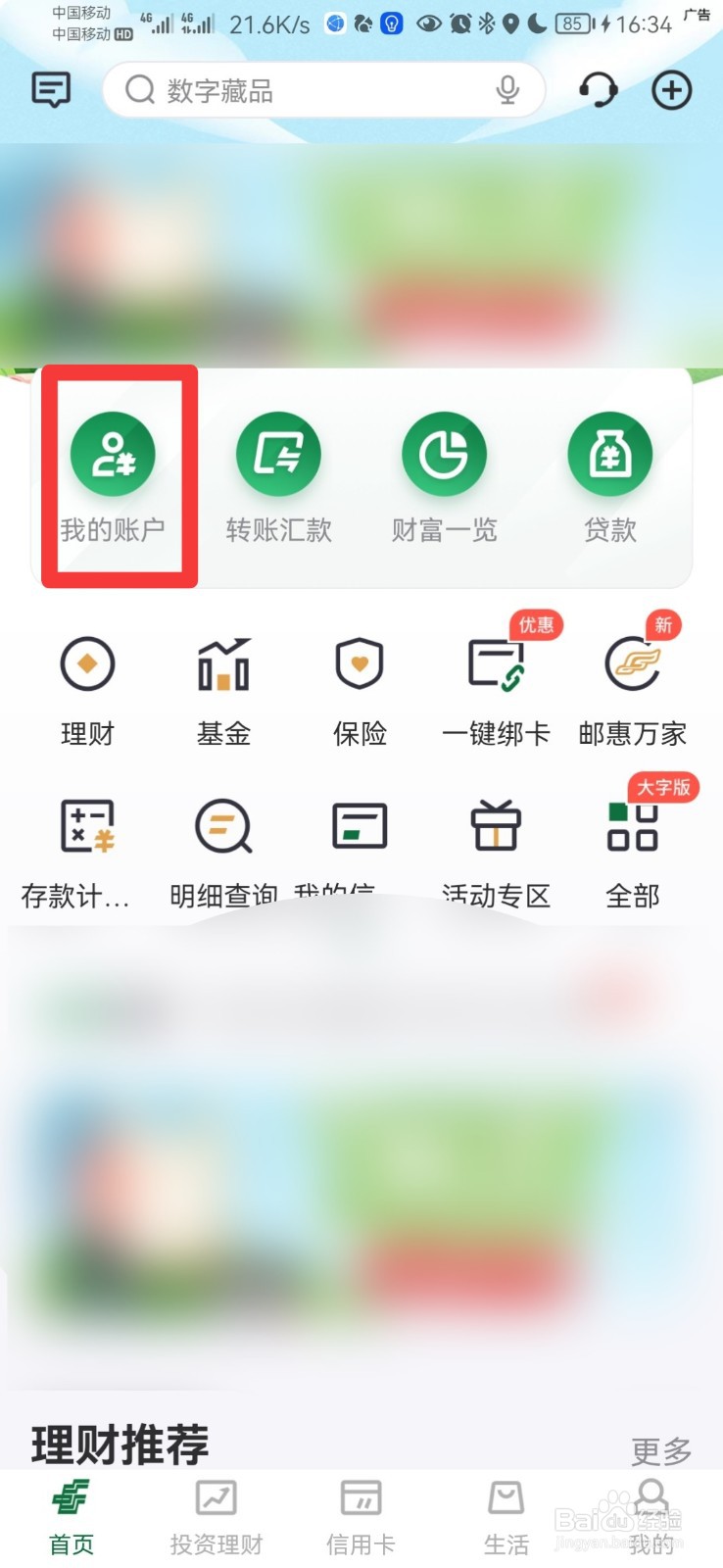Open 我的账户 (My Account)
This screenshot has height=1568, width=723.
point(113,470)
